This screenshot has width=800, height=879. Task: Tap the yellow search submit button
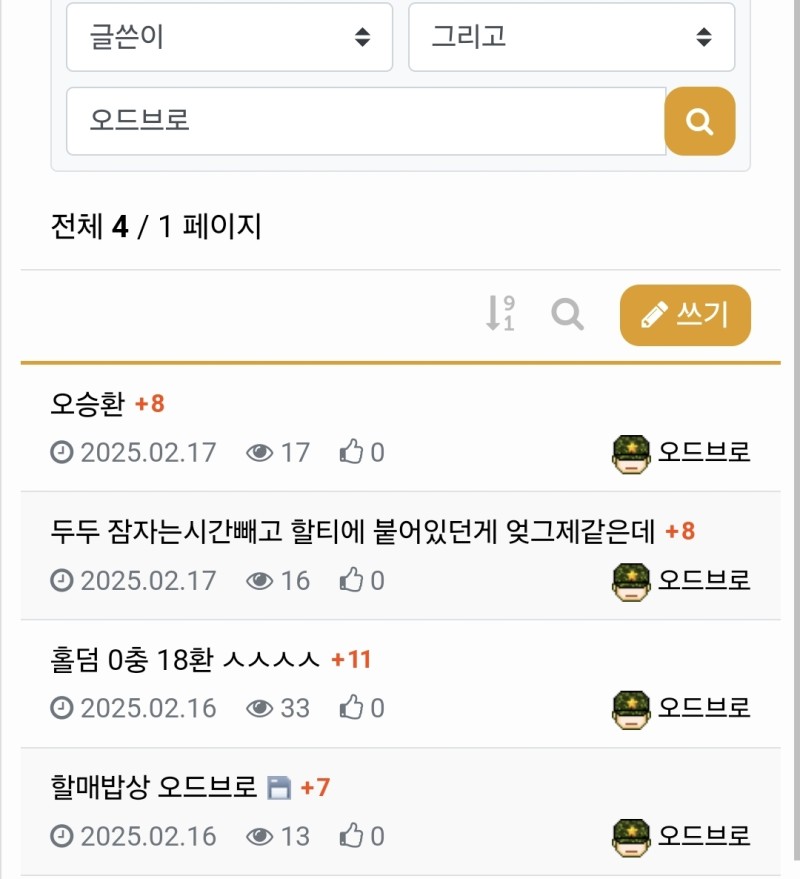700,122
